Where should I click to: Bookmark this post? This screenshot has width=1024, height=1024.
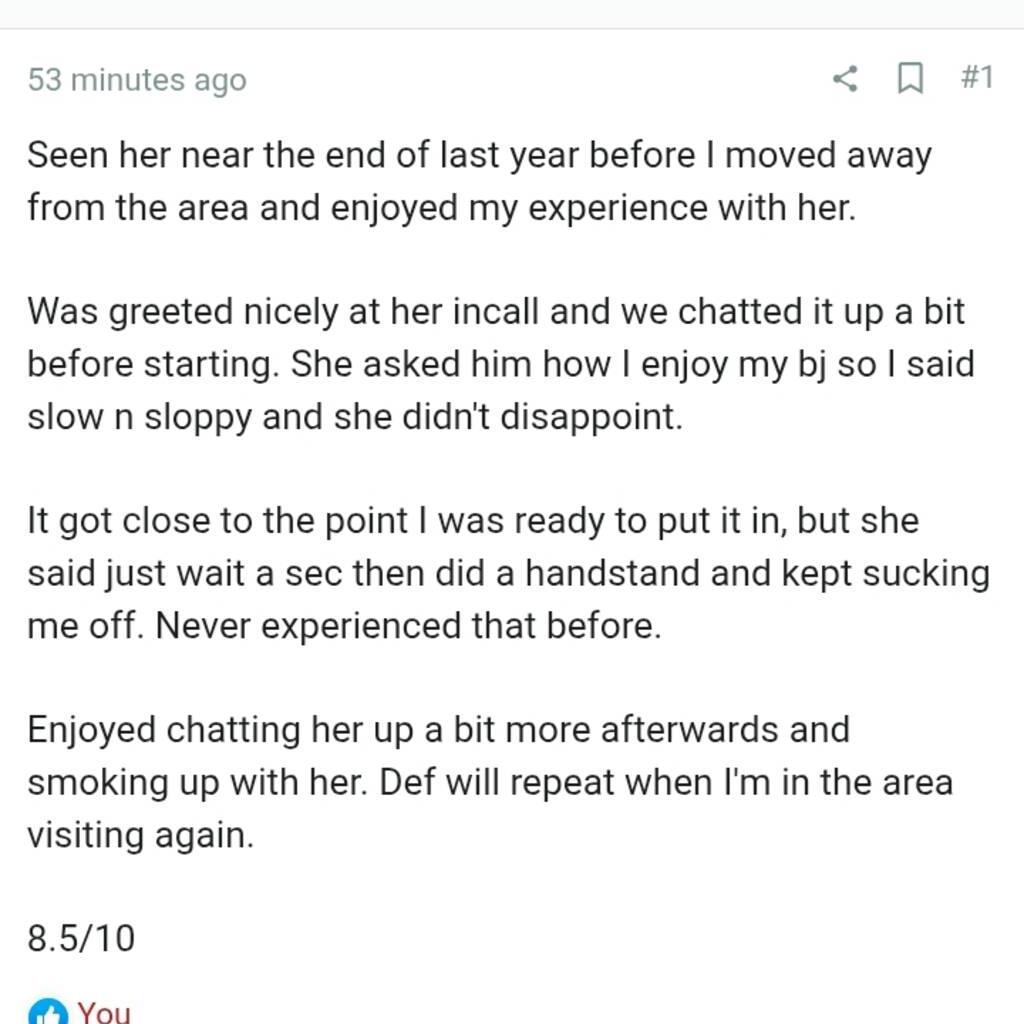[x=909, y=78]
